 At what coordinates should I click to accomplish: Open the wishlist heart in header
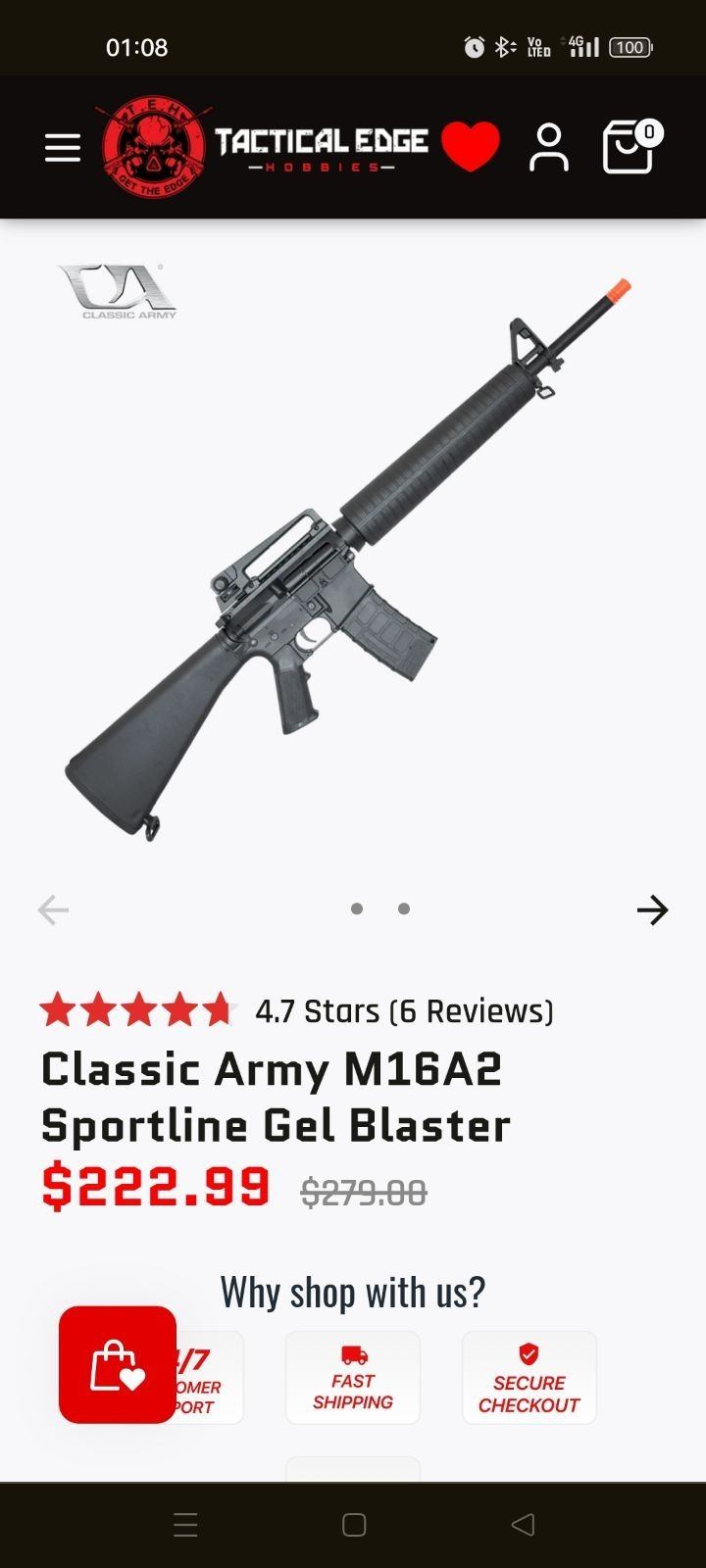[470, 147]
